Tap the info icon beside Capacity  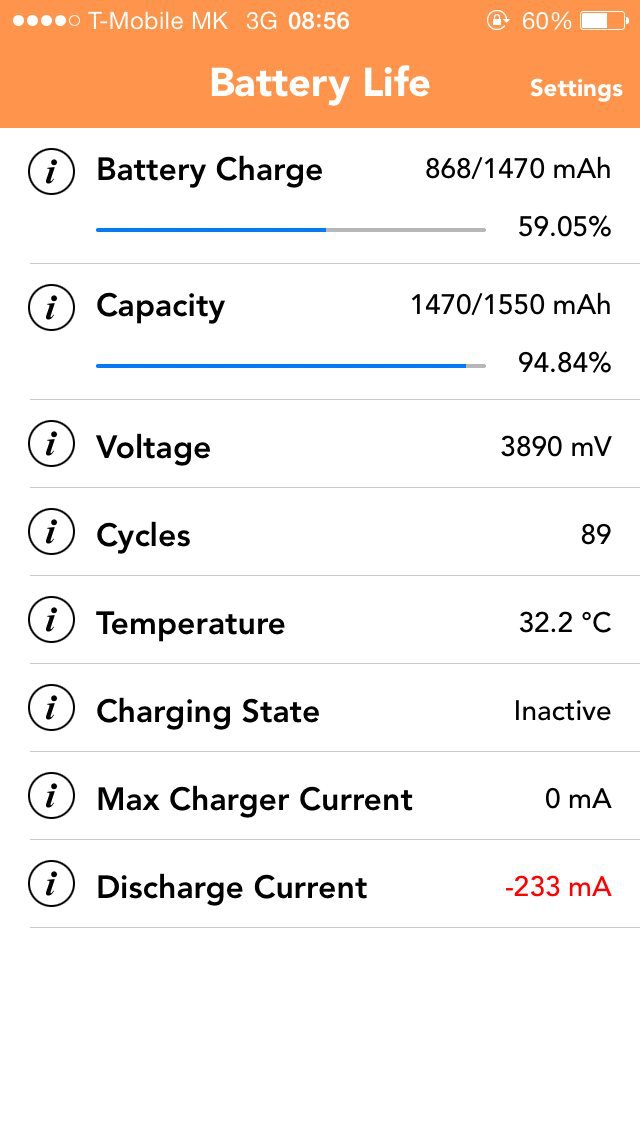(52, 307)
